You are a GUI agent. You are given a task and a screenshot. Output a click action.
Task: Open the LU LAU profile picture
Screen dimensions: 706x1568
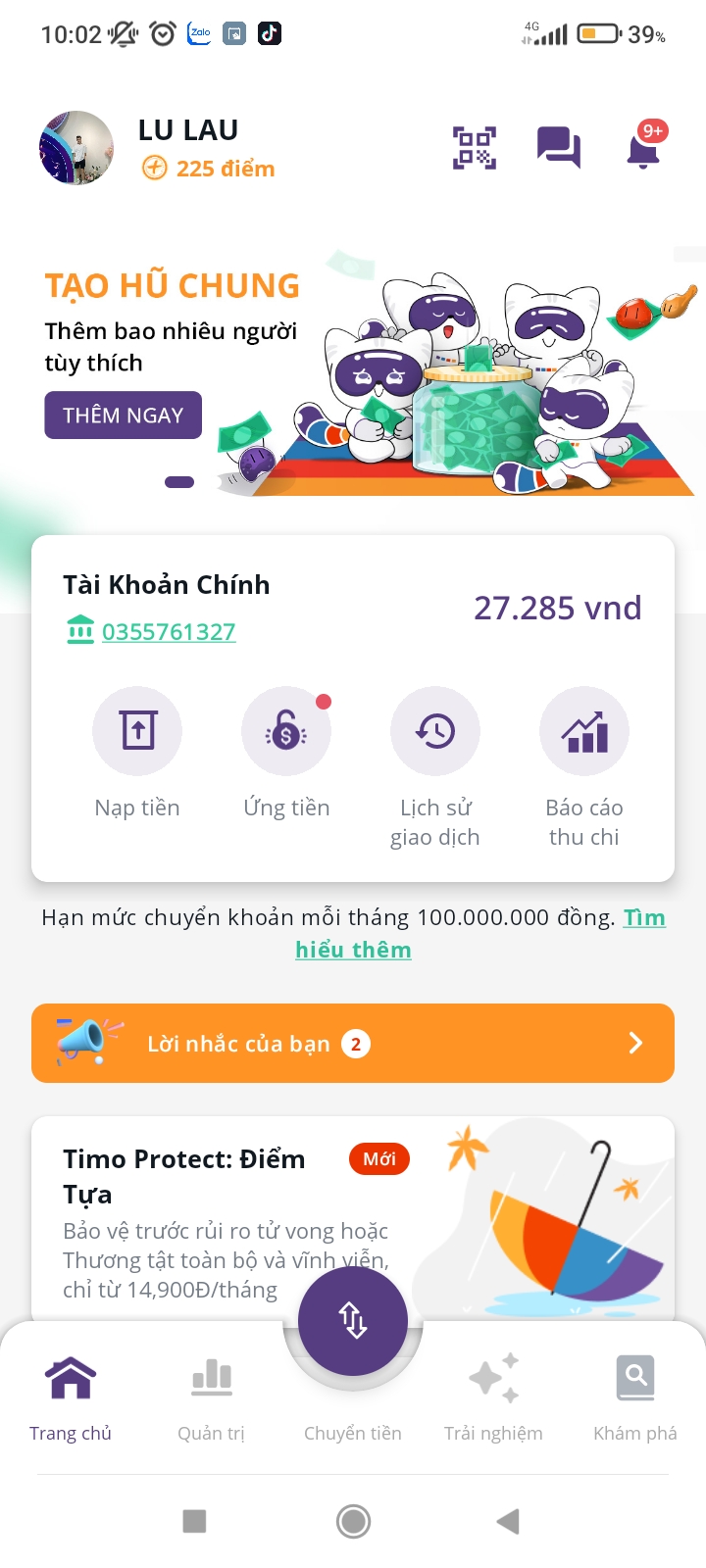[x=76, y=148]
